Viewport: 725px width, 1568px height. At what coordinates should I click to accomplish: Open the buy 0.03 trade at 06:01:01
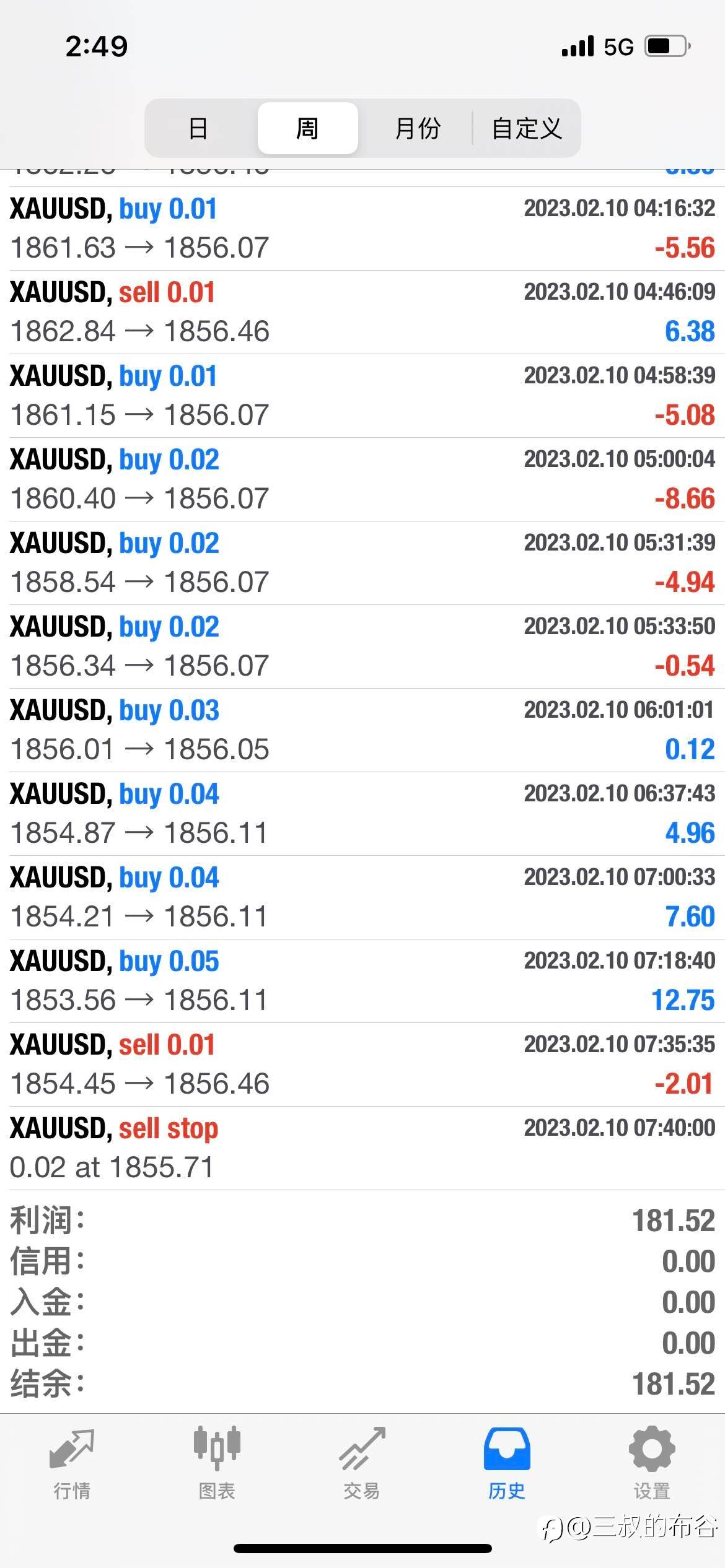[362, 730]
